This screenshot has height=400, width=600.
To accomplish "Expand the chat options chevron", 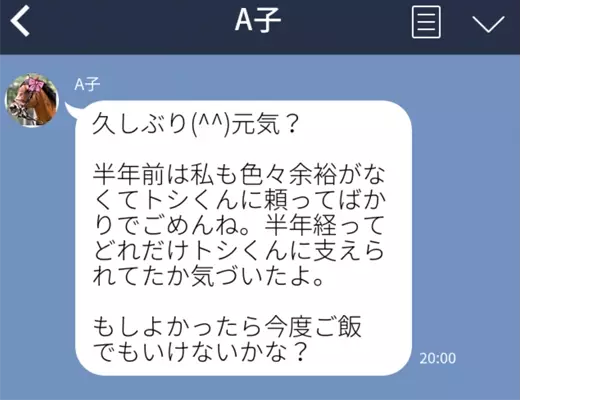I will coord(488,24).
